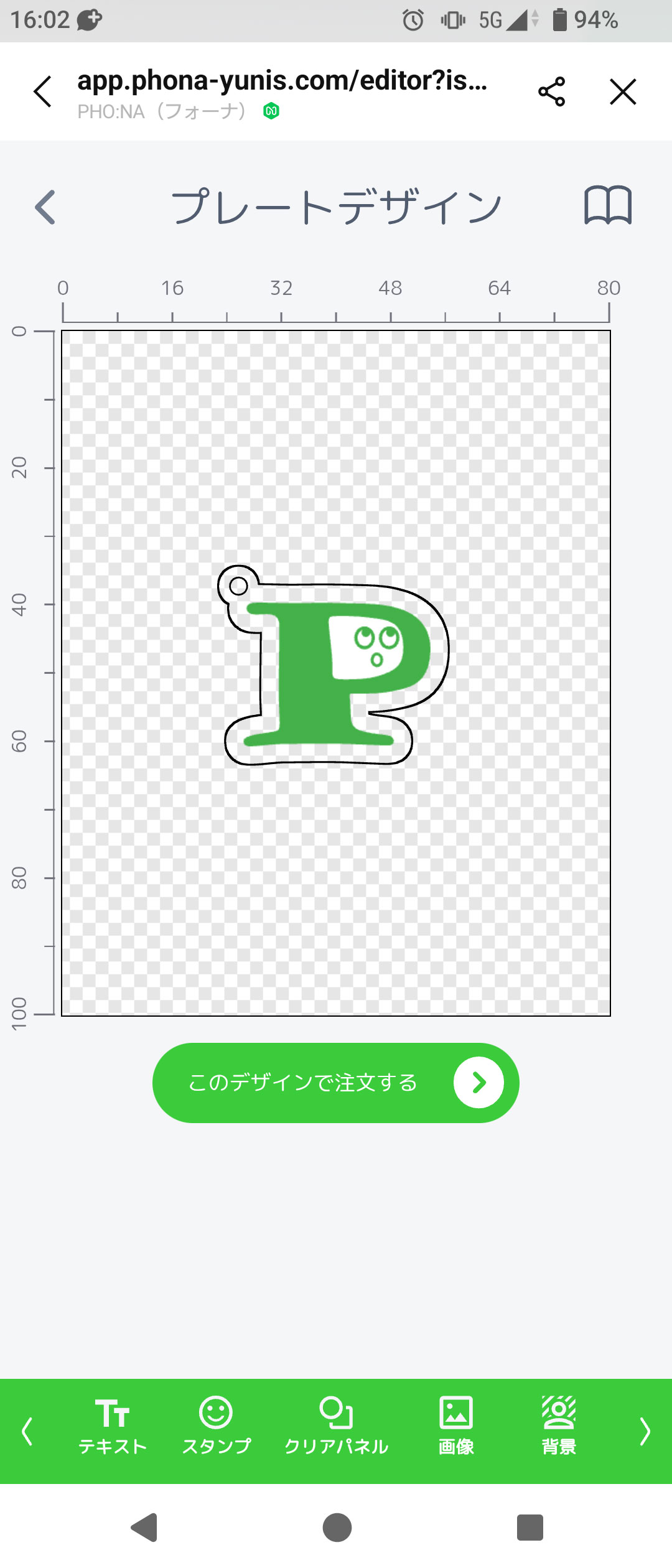The height and width of the screenshot is (1568, 672).
Task: Open the テキスト tool
Action: pos(113,1426)
